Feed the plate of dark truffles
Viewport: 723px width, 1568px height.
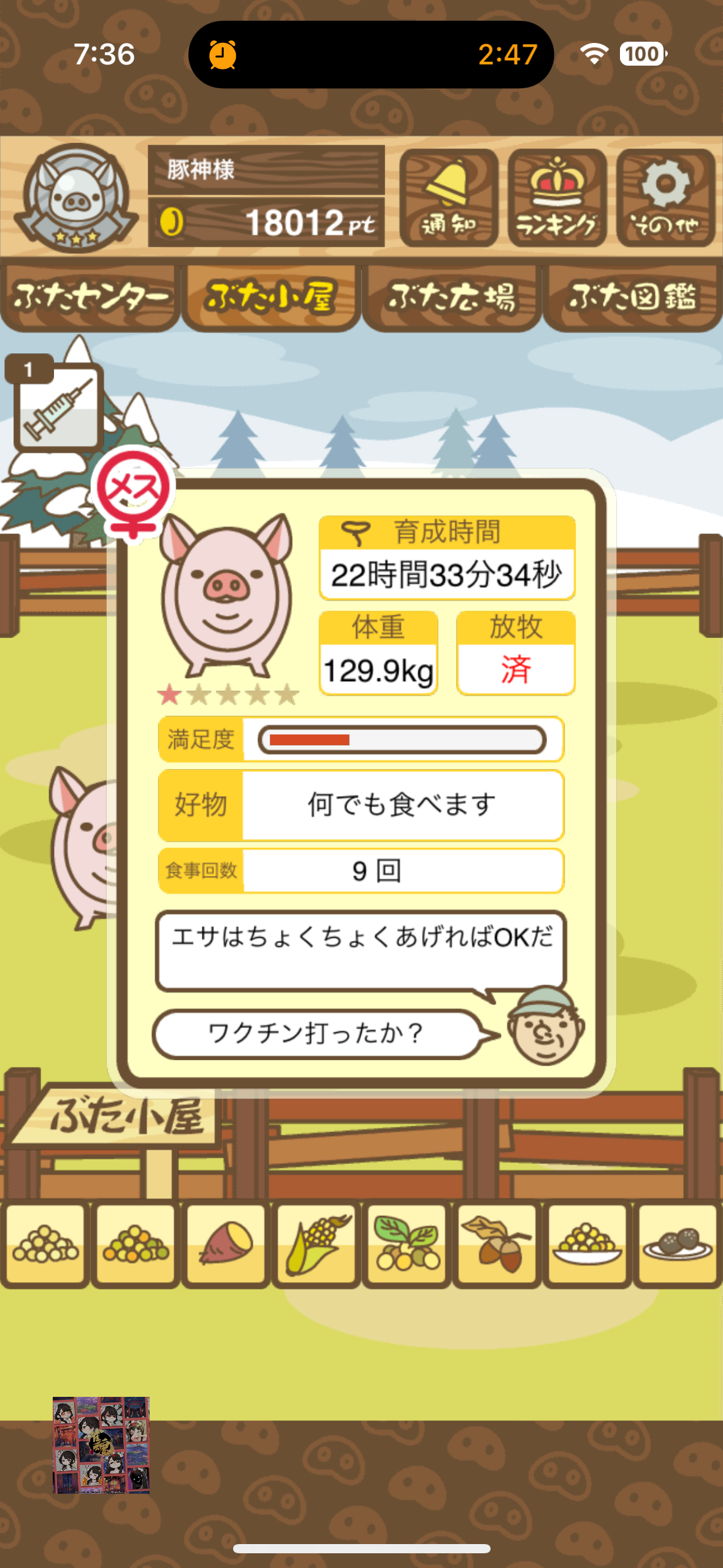(x=678, y=1244)
